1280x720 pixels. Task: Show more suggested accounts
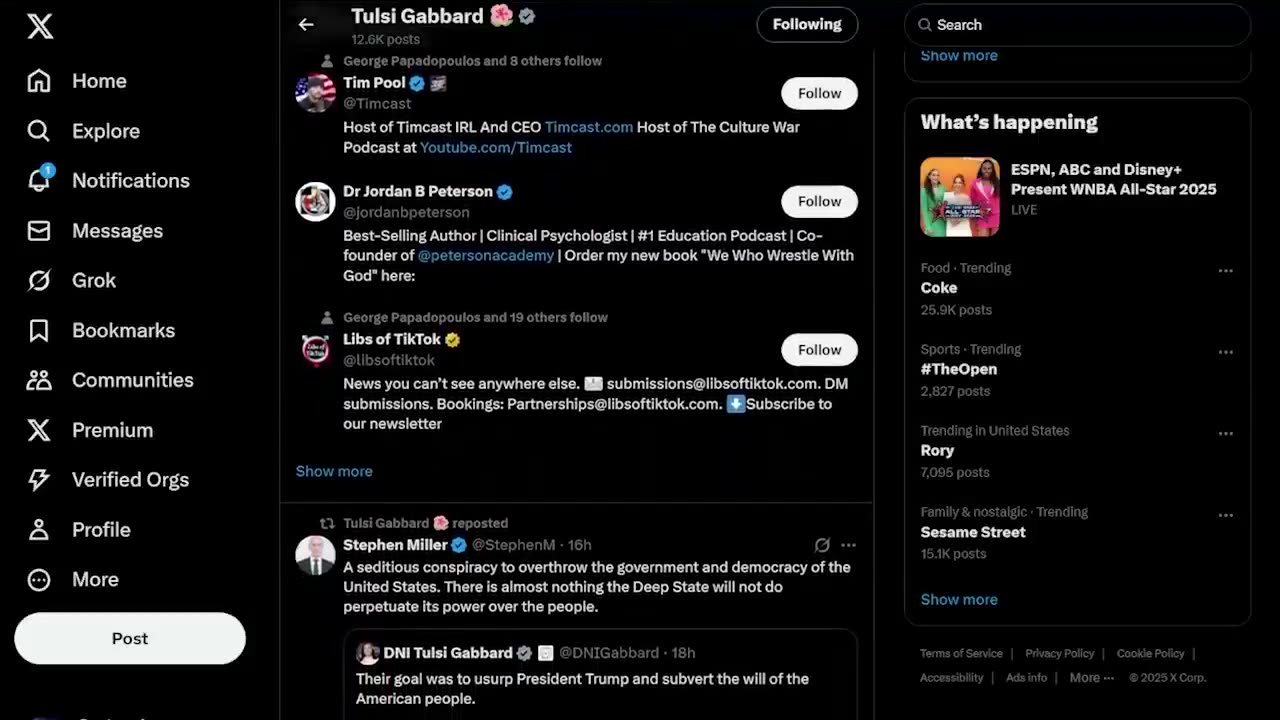click(x=334, y=471)
